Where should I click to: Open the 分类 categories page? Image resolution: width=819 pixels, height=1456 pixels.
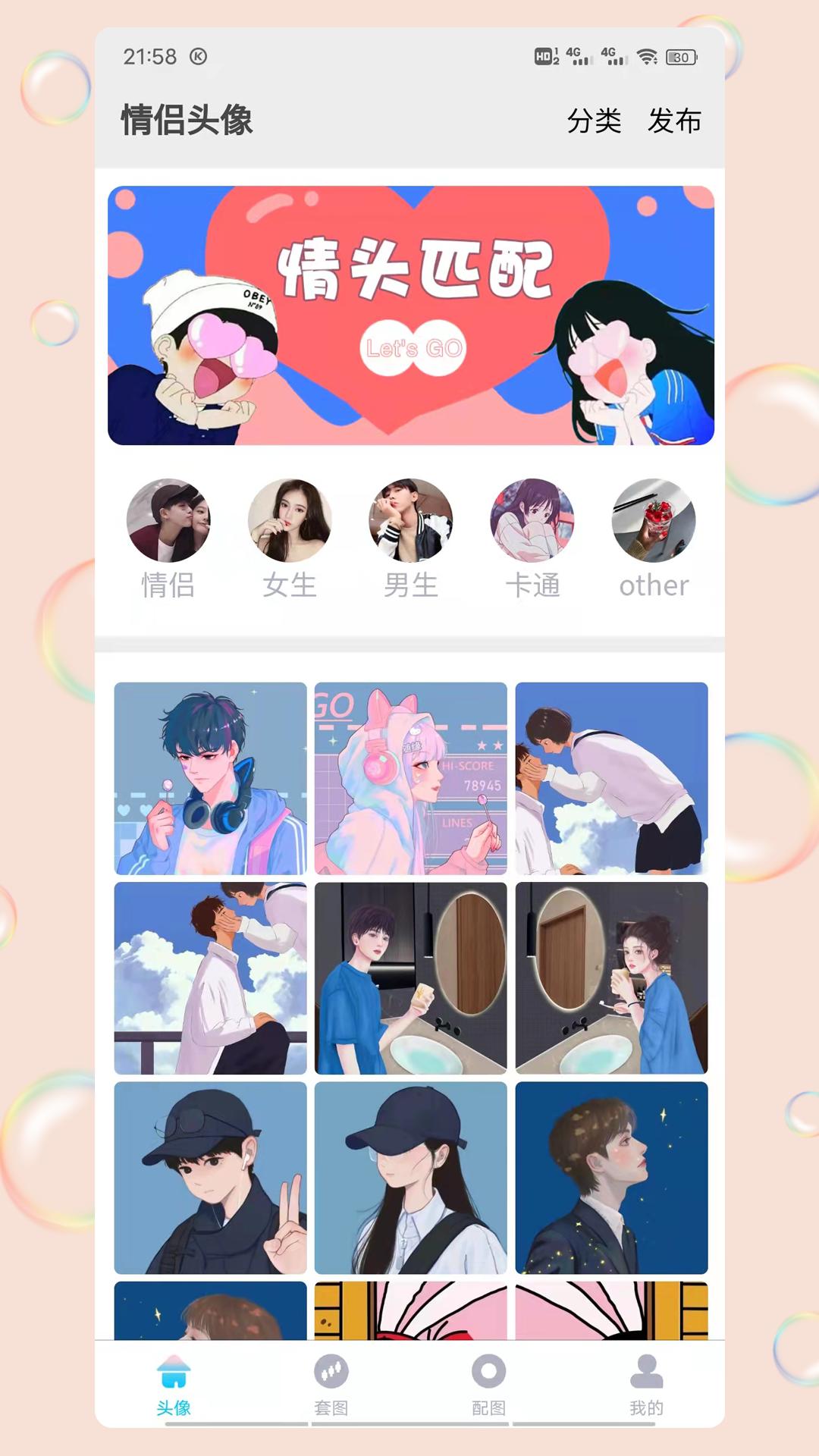click(594, 121)
